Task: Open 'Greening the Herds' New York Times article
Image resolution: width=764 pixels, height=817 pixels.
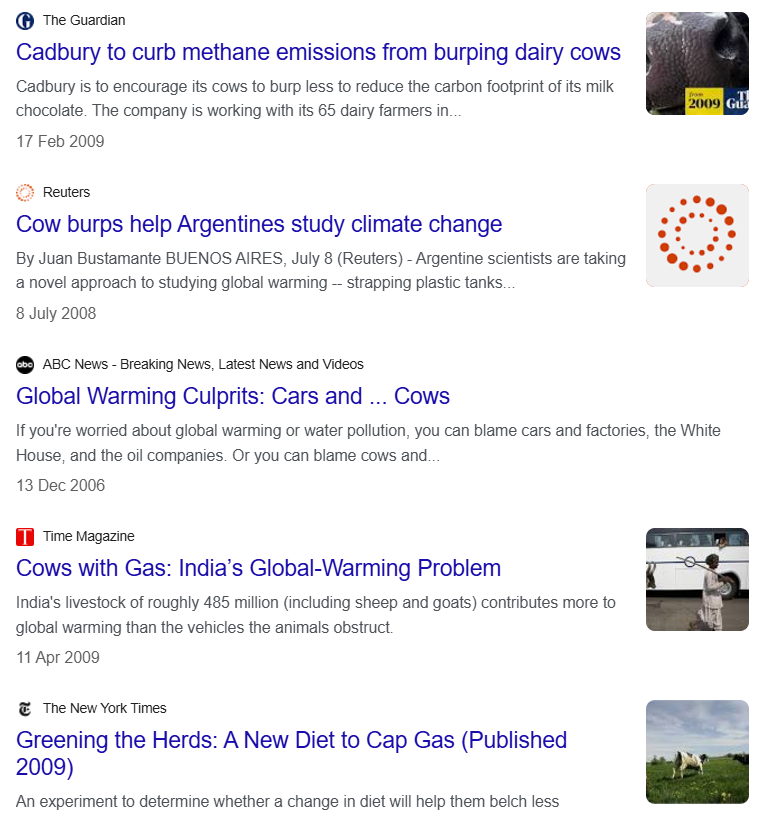Action: tap(291, 741)
